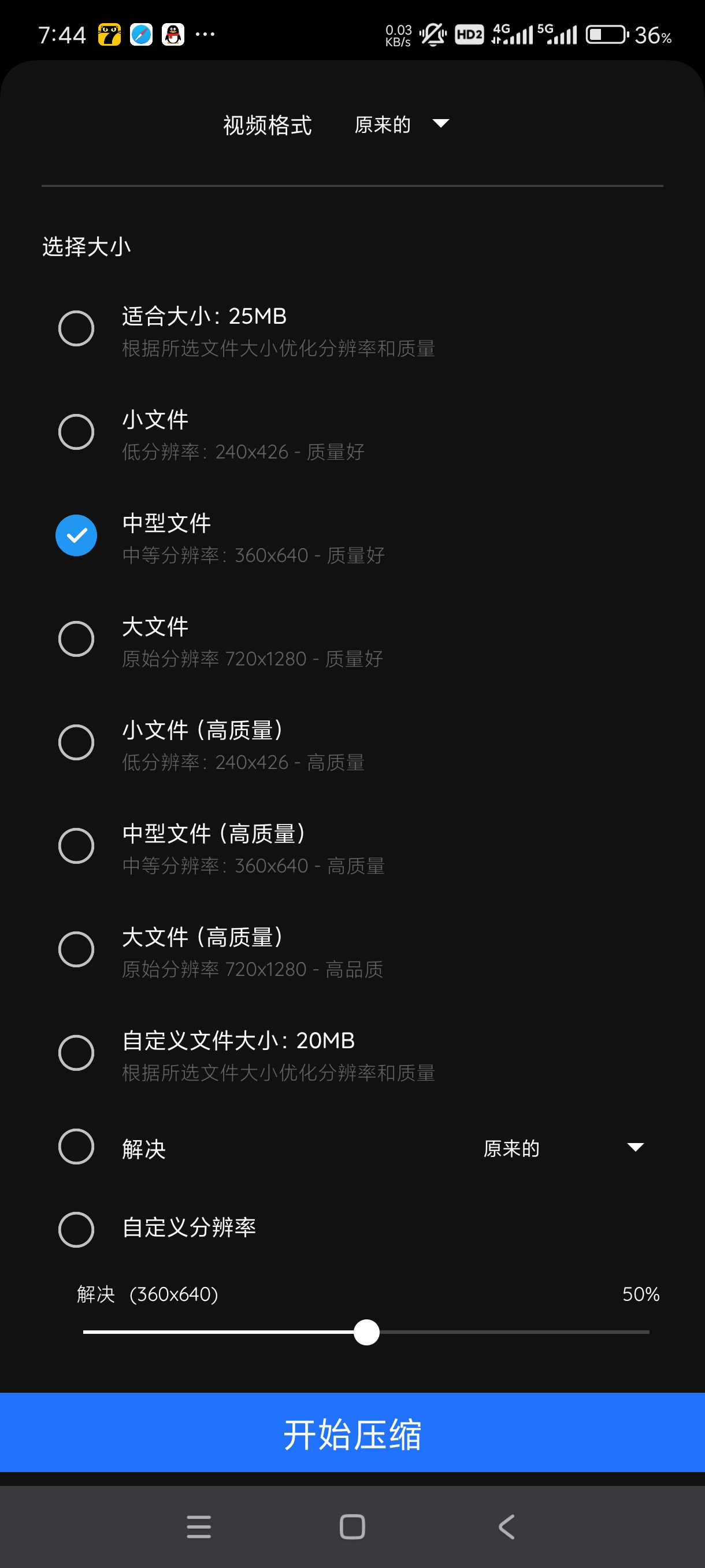Open the 视频格式 format dropdown
The width and height of the screenshot is (705, 1568).
pos(402,124)
